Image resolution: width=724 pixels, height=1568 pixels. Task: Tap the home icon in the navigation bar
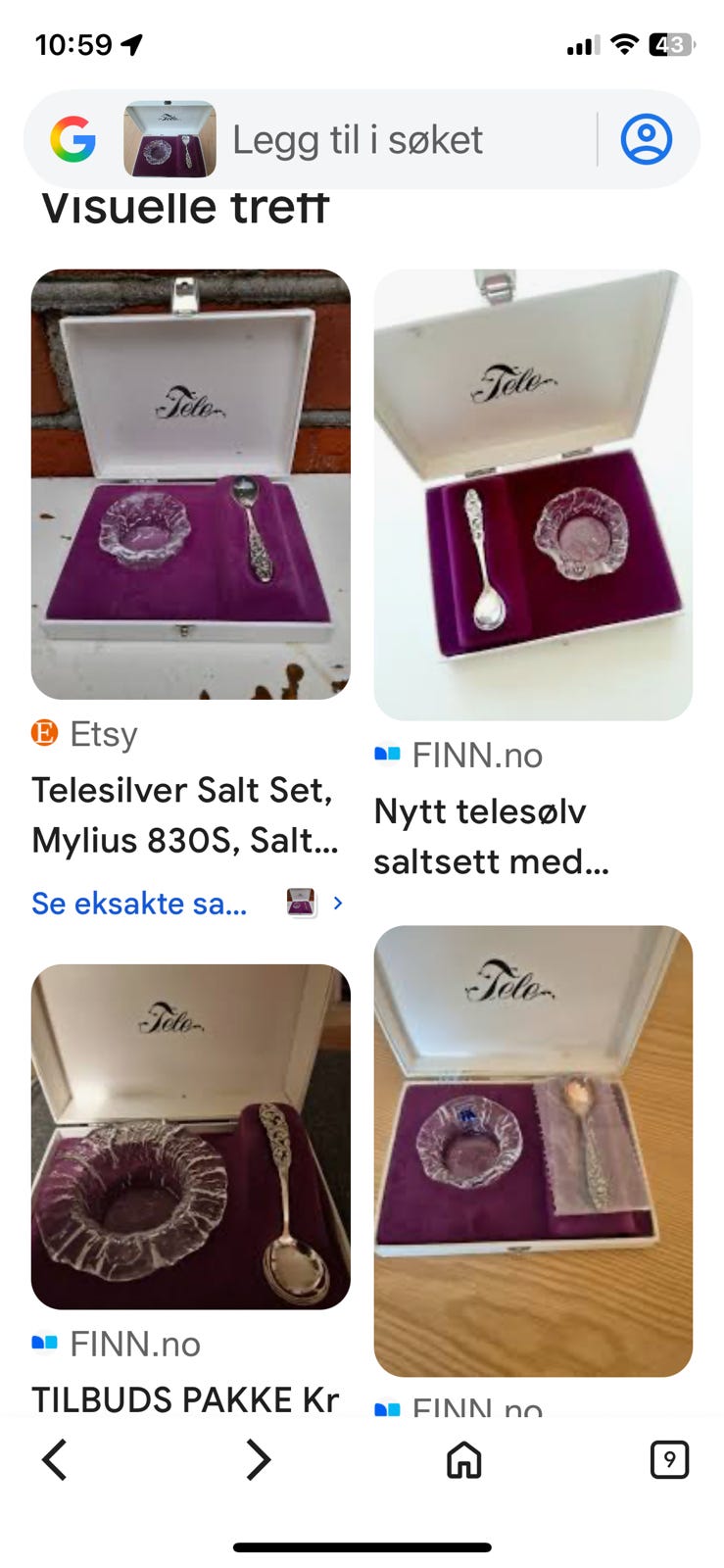click(x=462, y=1459)
